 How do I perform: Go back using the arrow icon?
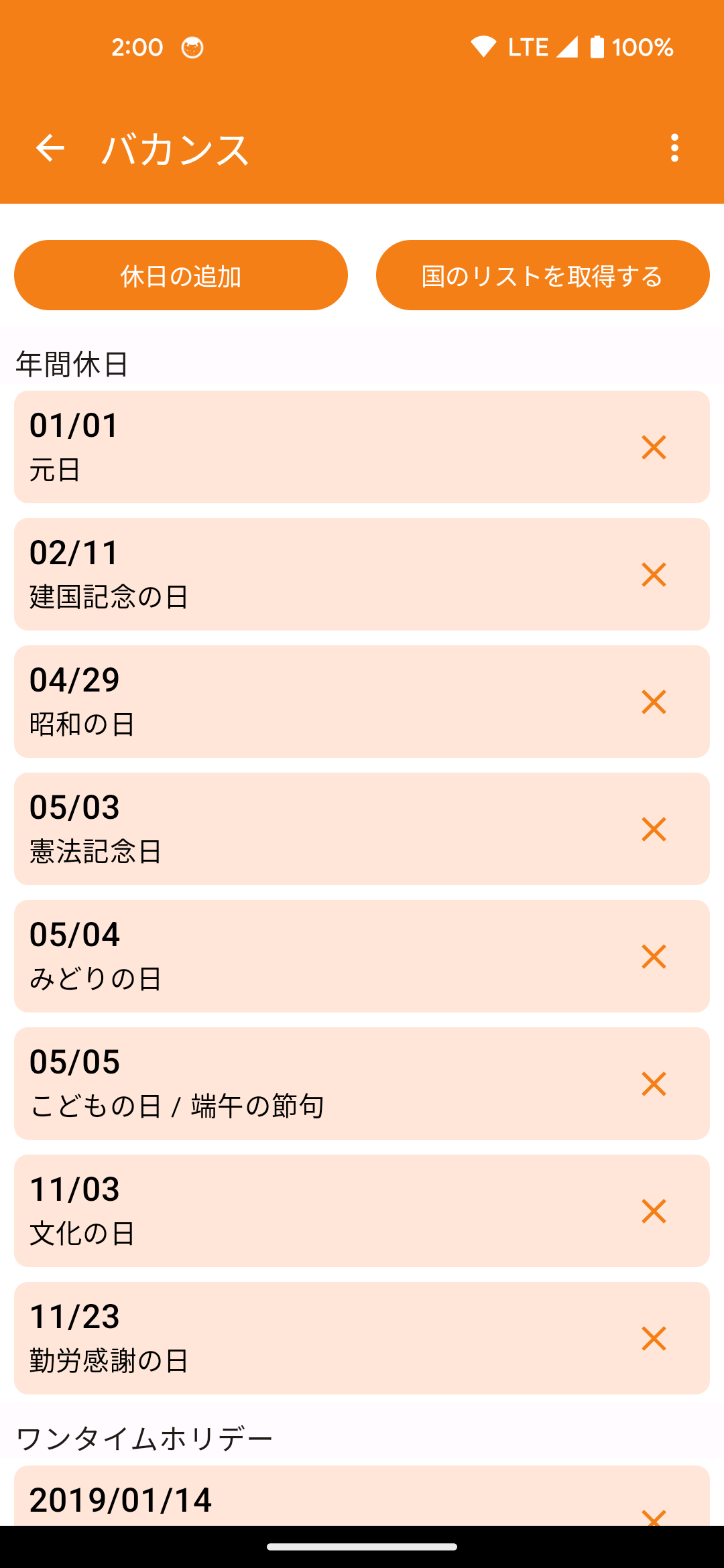point(50,148)
